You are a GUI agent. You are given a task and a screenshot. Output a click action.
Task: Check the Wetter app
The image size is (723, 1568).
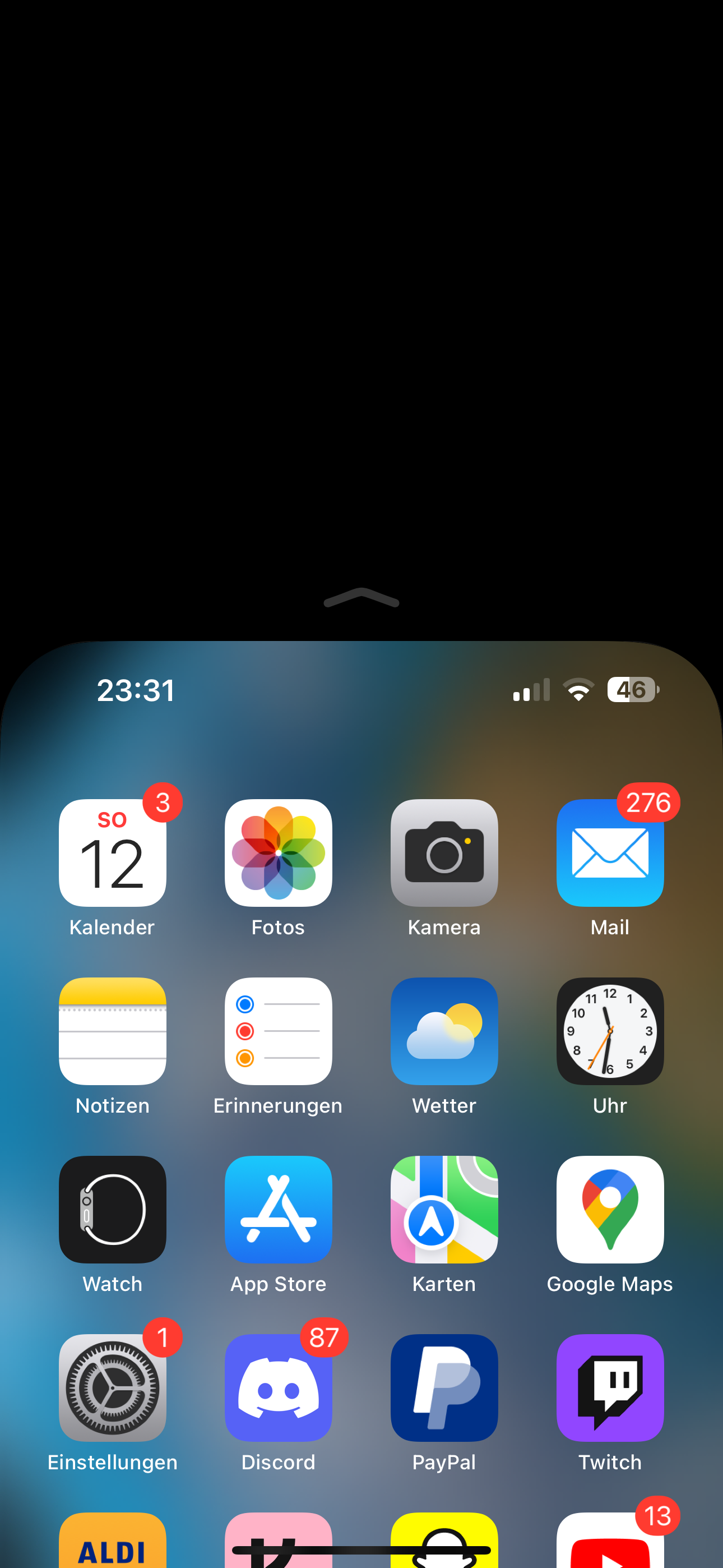tap(444, 1031)
